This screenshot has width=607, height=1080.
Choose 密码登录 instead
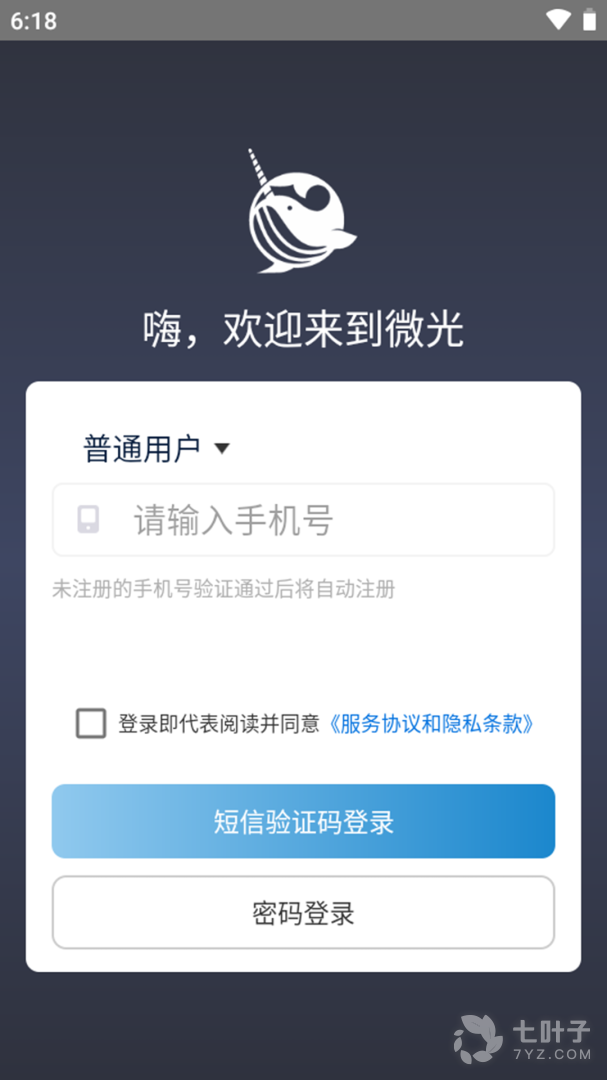303,912
